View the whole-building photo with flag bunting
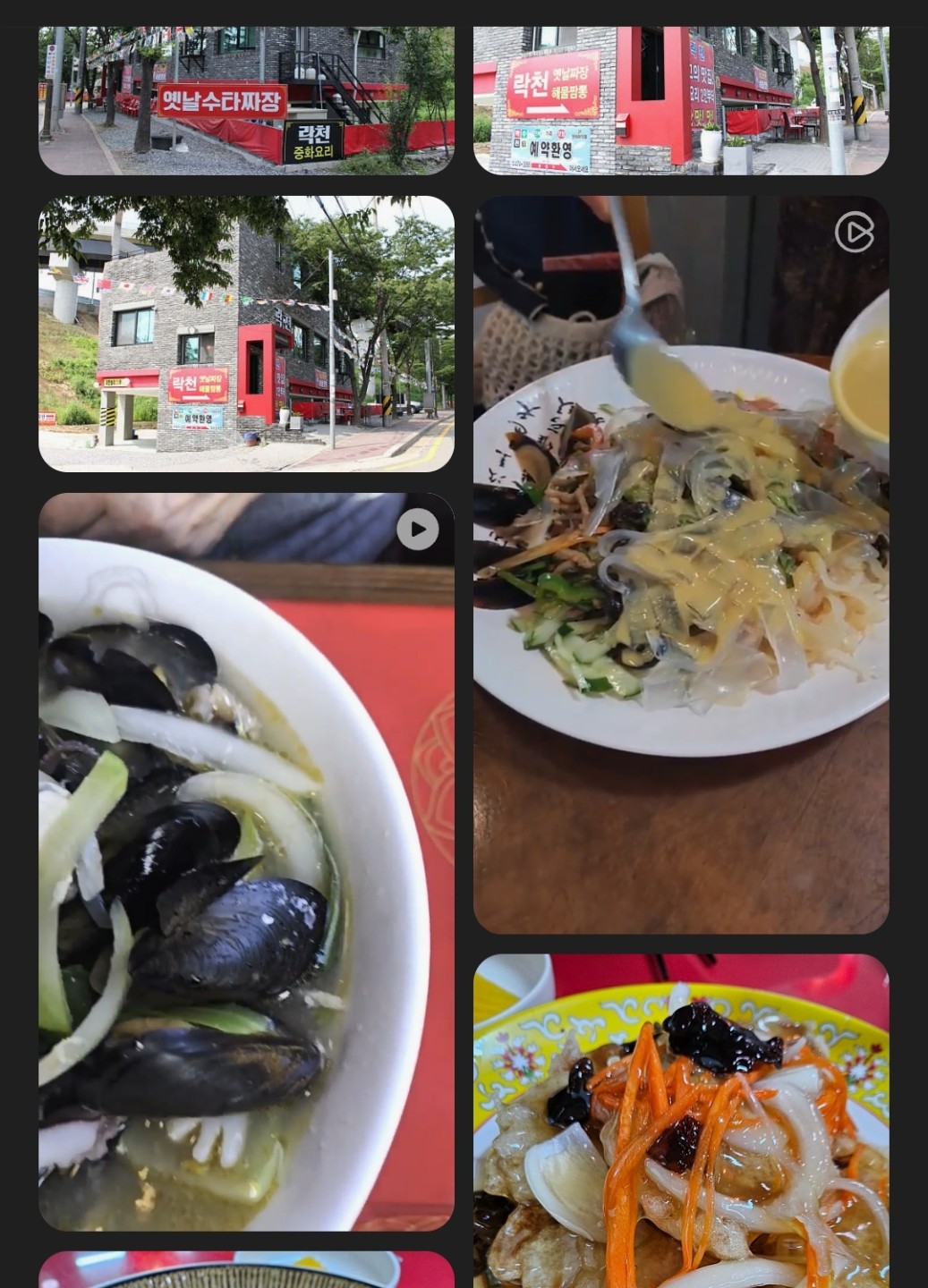Viewport: 928px width, 1288px height. 246,334
